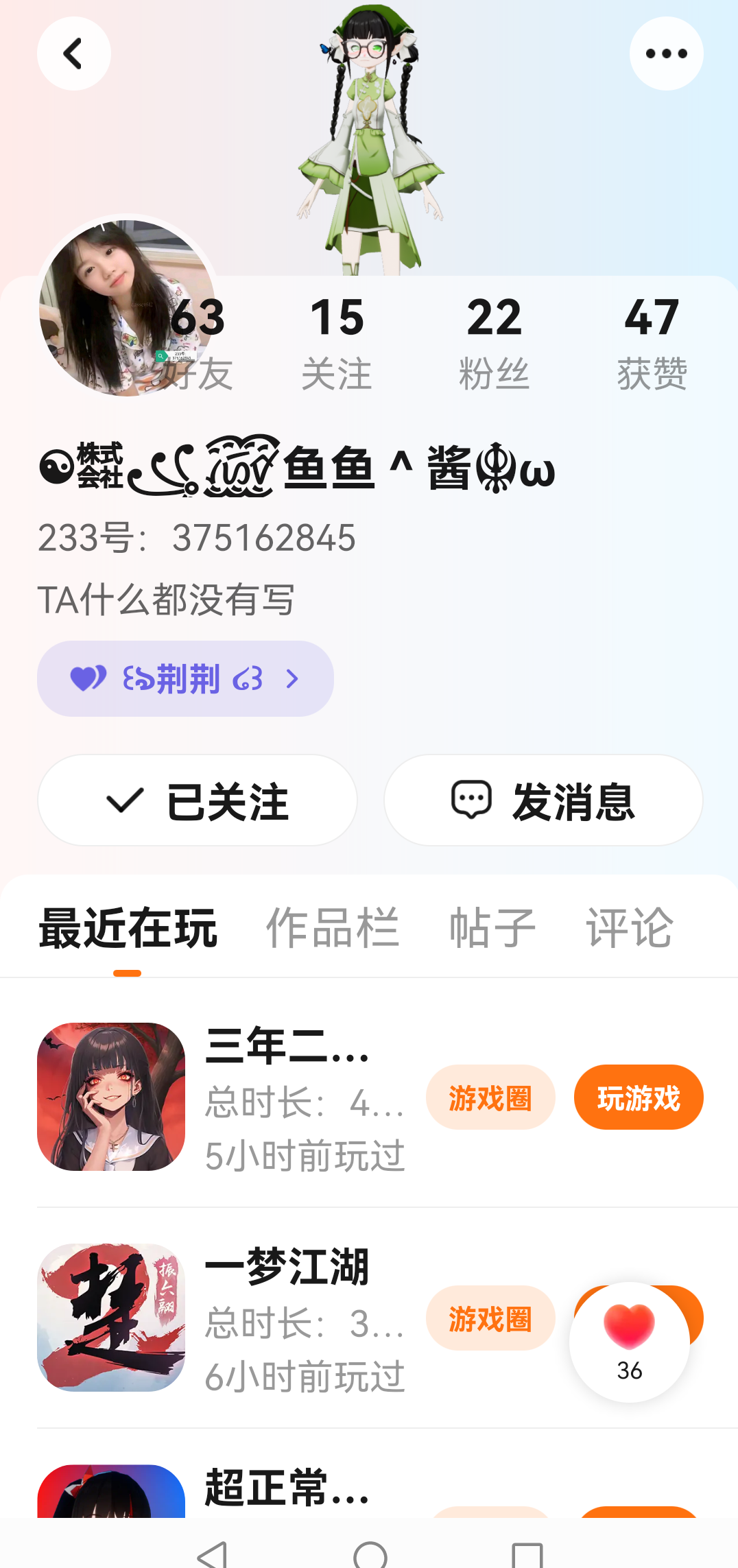The width and height of the screenshot is (738, 1568).
Task: Tap the system home button
Action: (x=370, y=1553)
